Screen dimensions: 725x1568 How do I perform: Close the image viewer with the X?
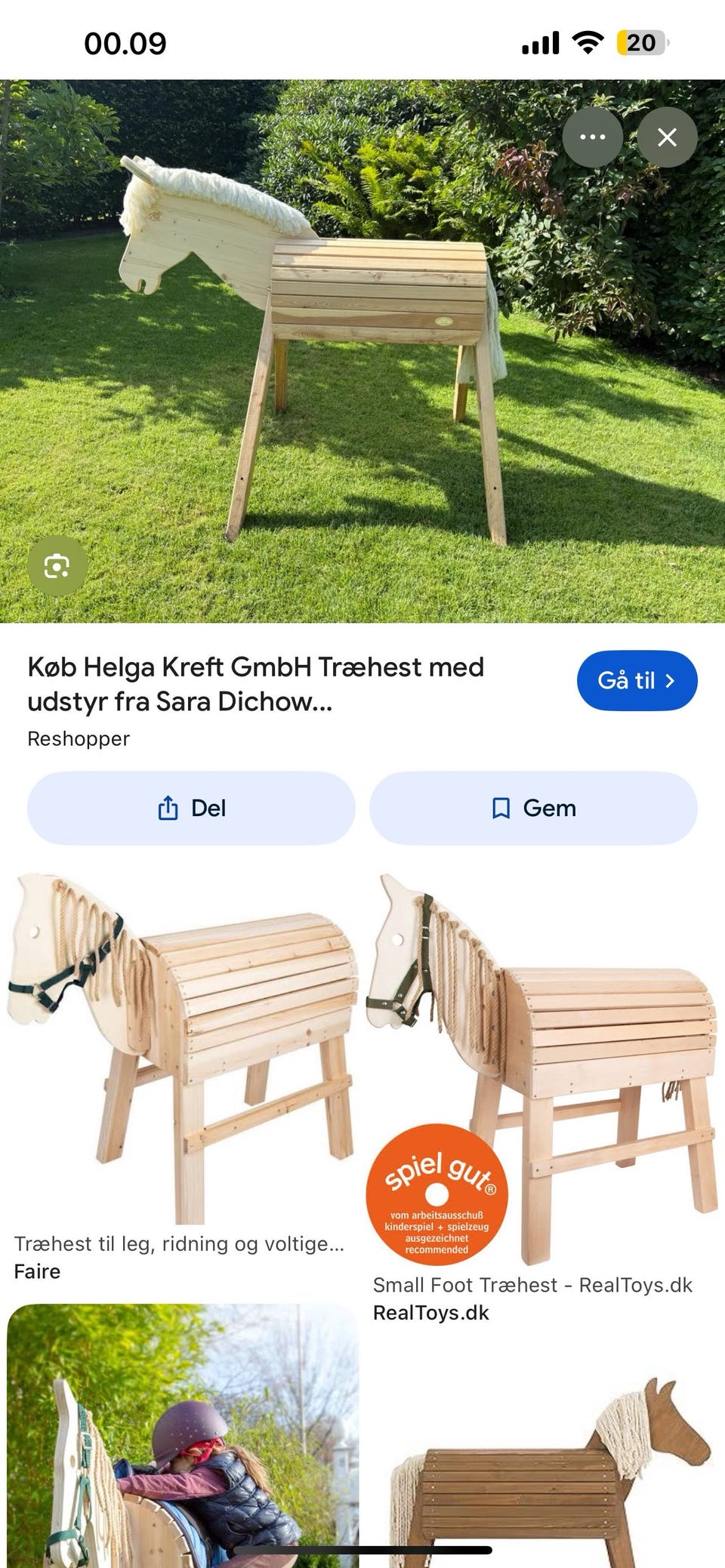click(x=667, y=137)
